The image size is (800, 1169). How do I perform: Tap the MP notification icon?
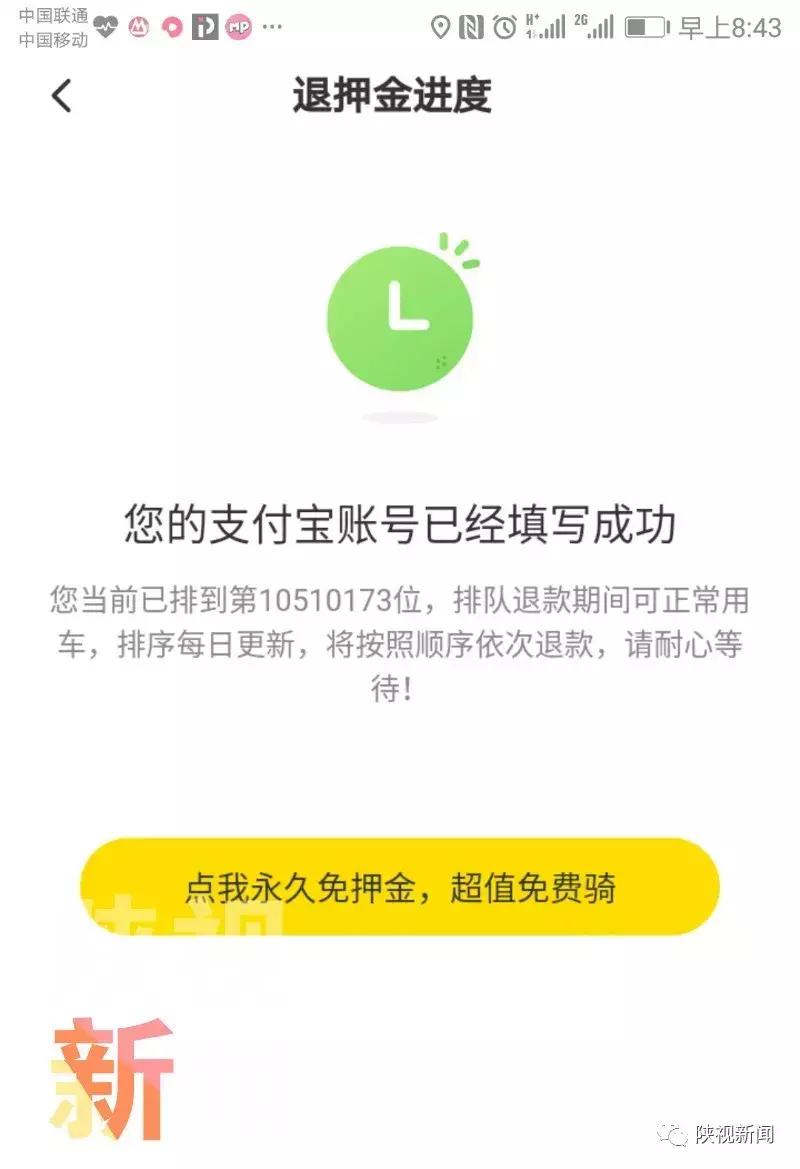click(237, 27)
